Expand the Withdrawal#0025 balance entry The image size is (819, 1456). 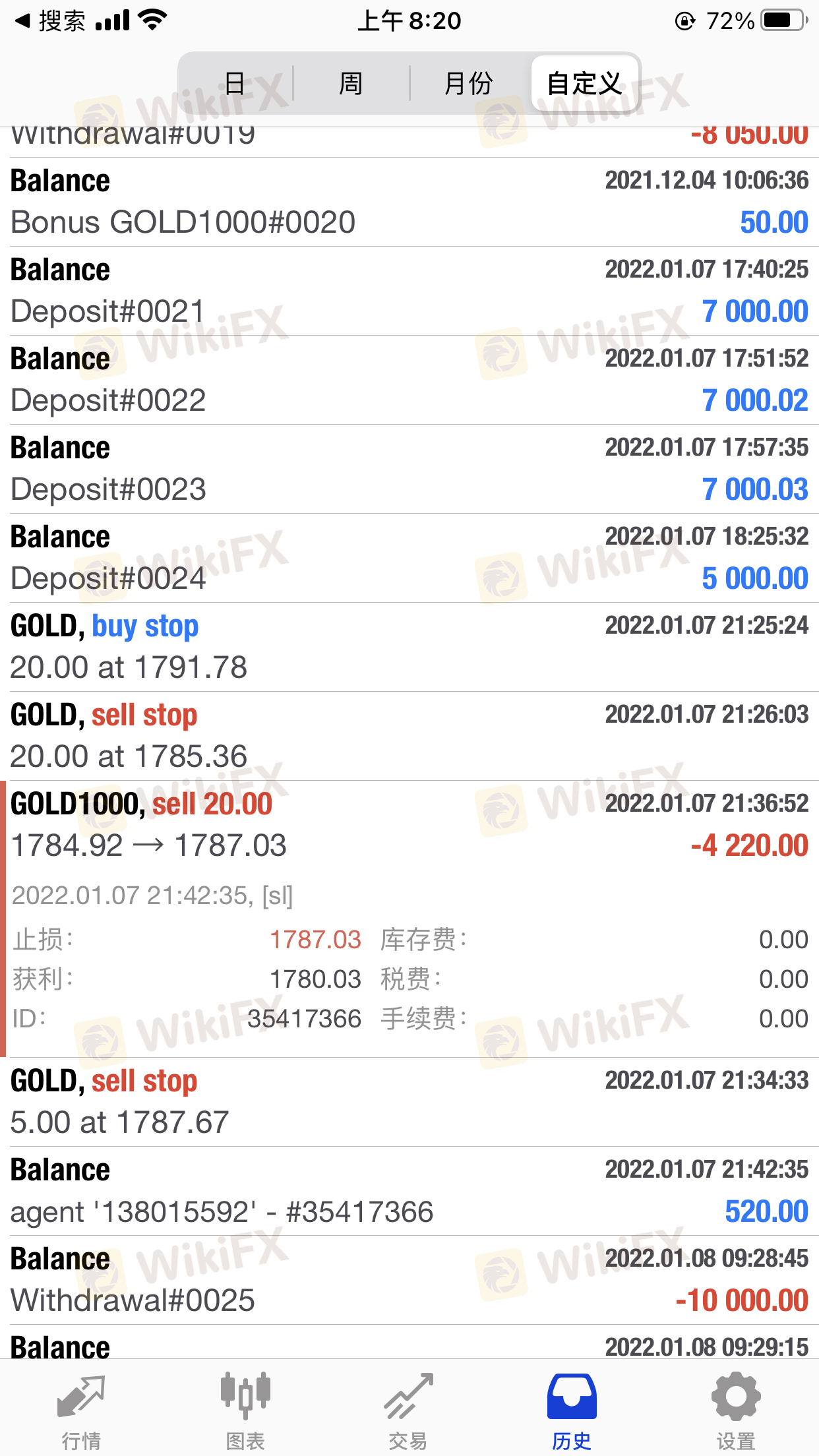[x=409, y=1280]
